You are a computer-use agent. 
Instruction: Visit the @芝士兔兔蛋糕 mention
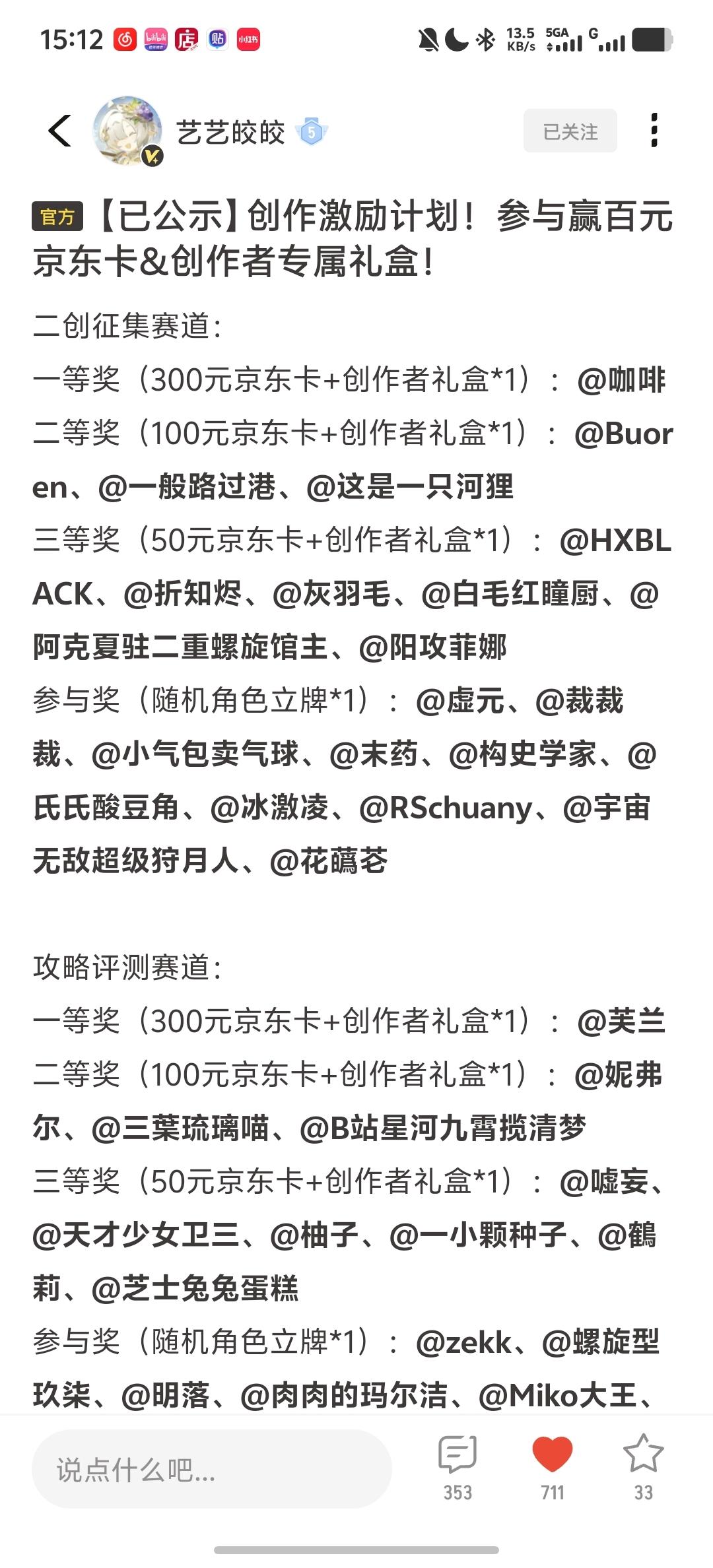pyautogui.click(x=195, y=1288)
